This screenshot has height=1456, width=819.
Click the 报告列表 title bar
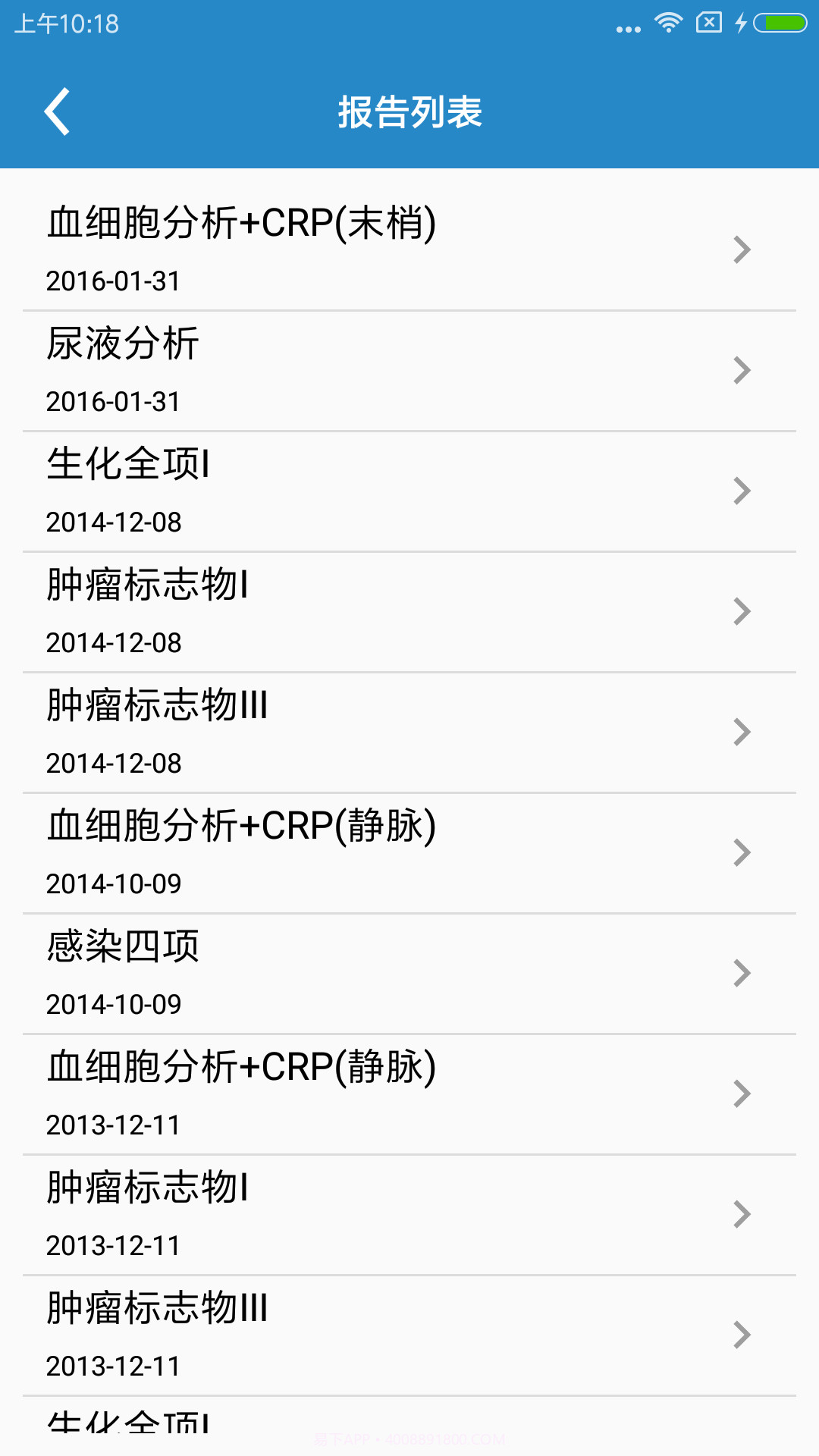click(409, 111)
